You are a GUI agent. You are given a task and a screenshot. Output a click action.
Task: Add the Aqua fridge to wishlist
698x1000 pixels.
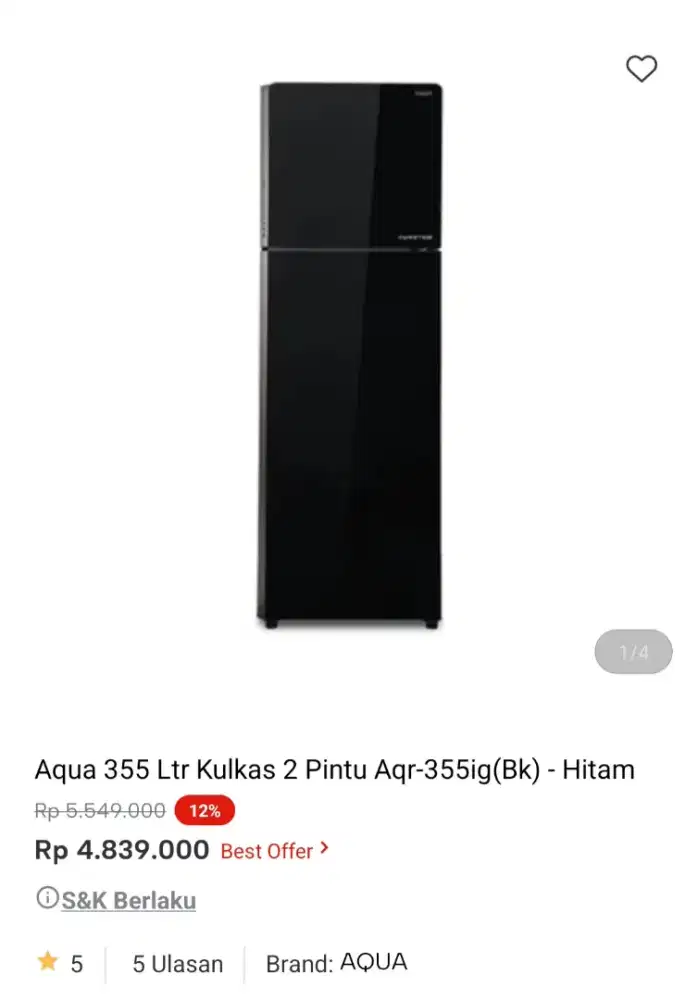coord(641,68)
